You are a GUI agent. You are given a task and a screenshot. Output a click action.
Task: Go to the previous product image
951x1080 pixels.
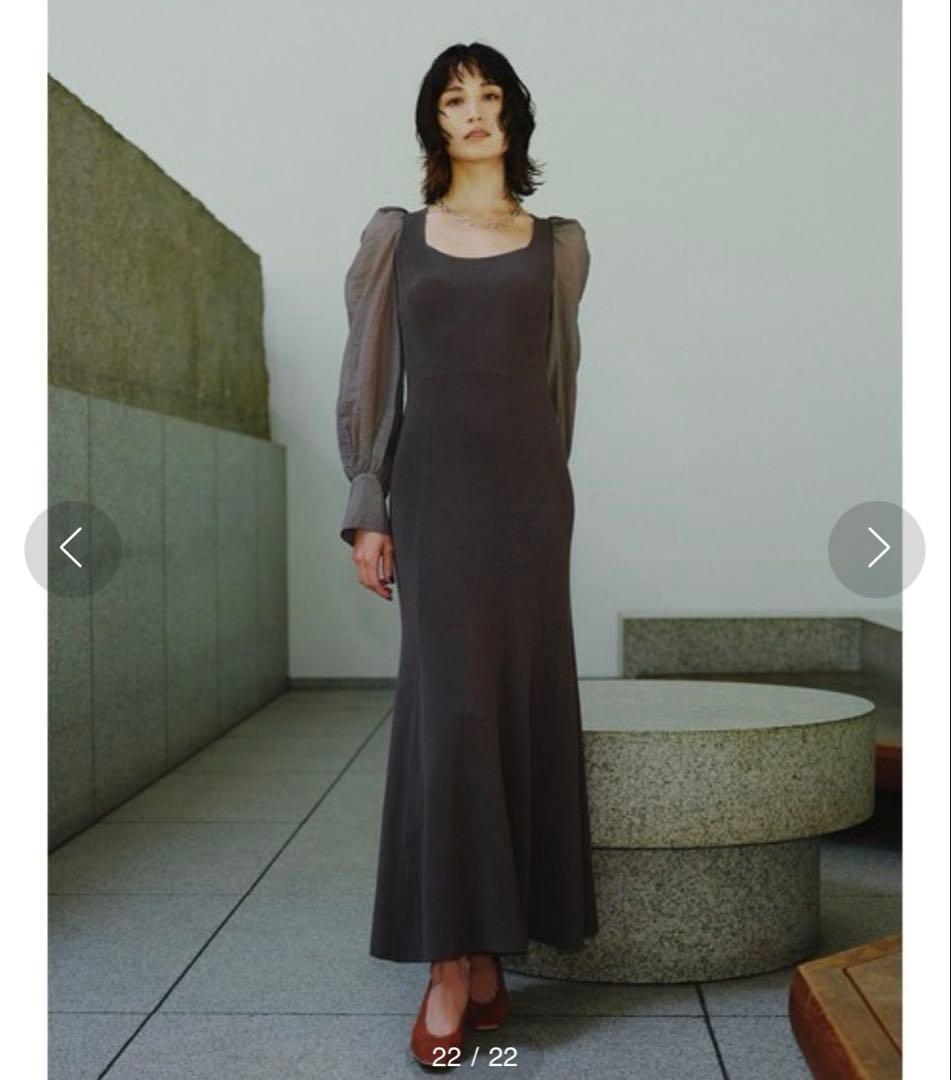click(x=72, y=549)
